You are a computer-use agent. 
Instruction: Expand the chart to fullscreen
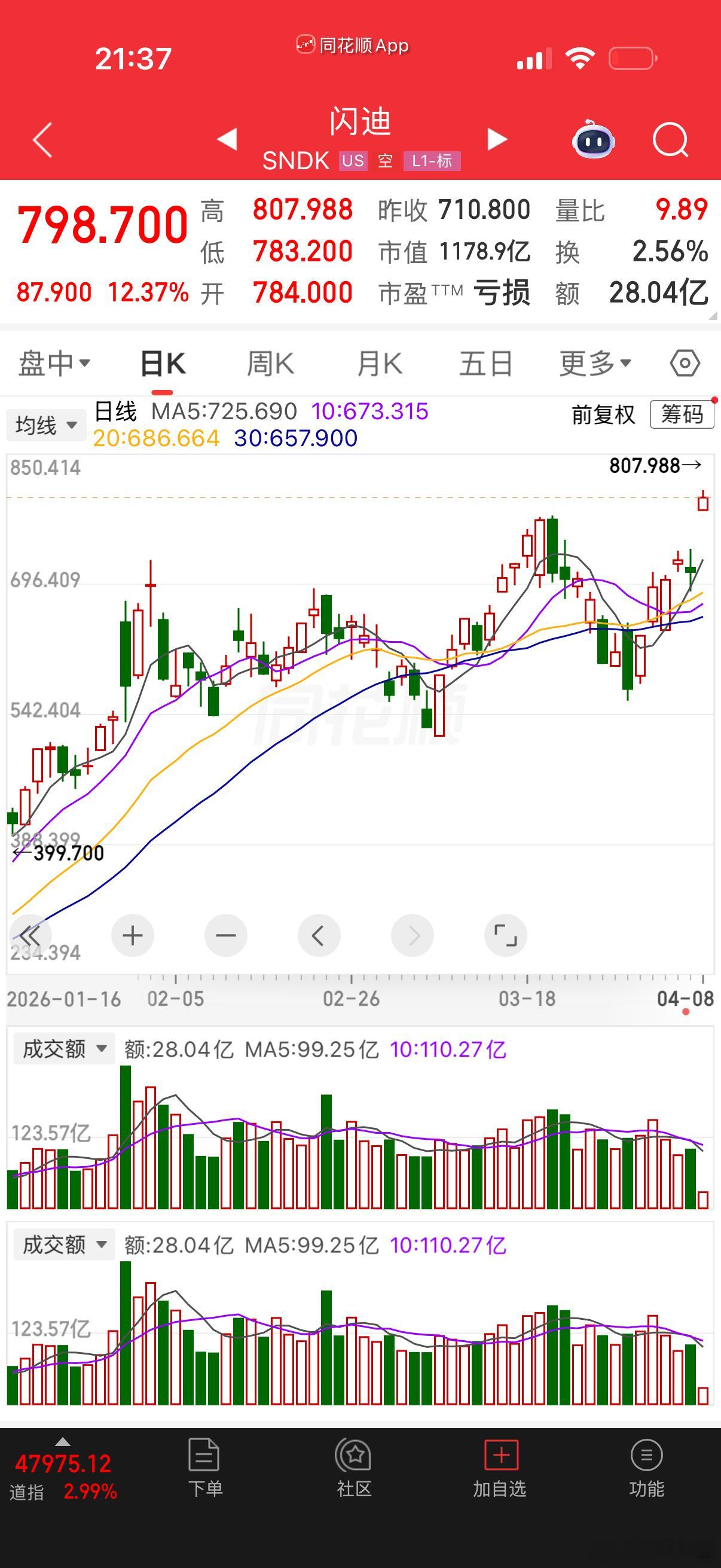pos(505,935)
